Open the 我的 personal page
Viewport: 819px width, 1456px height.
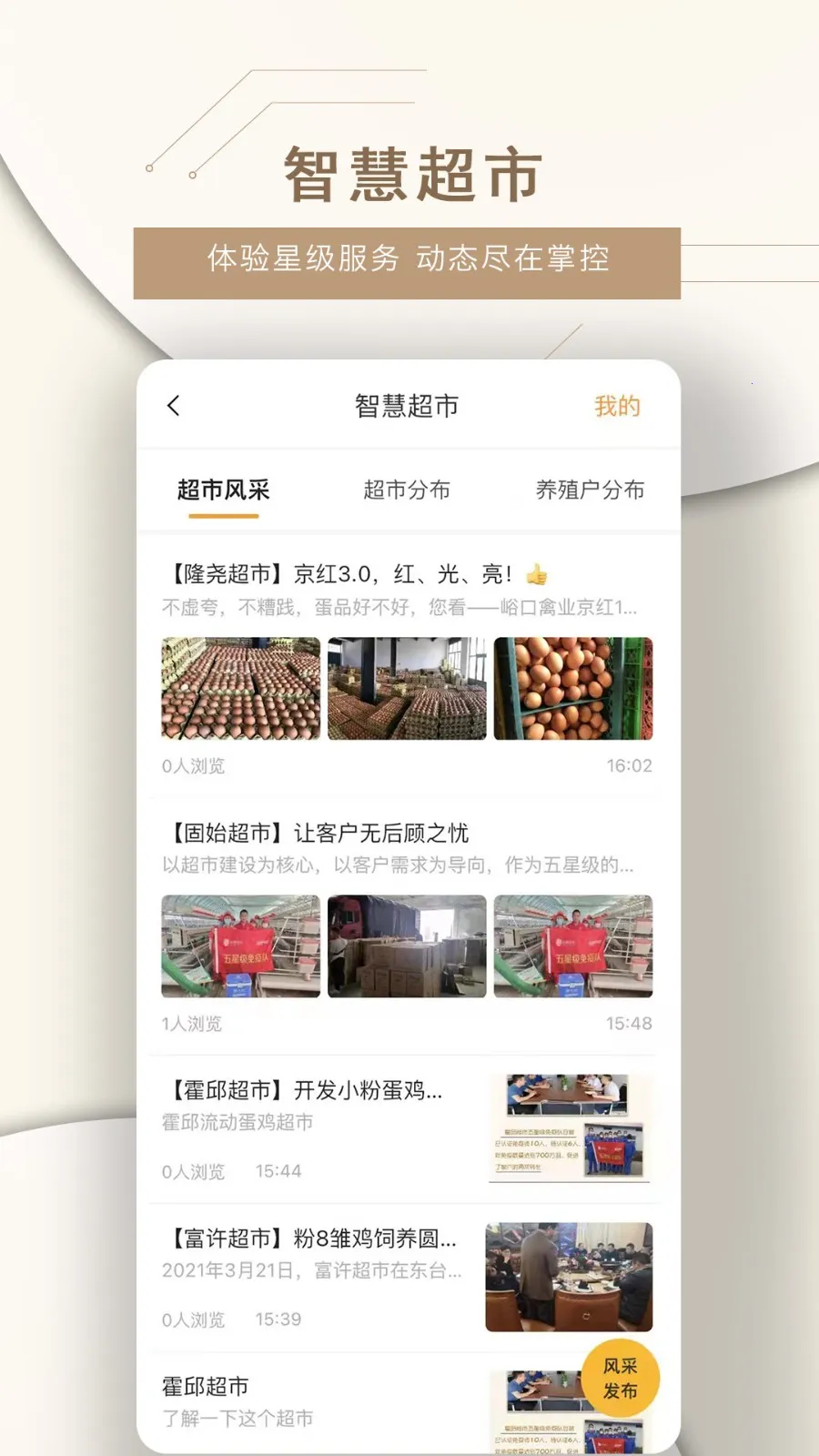[x=618, y=405]
